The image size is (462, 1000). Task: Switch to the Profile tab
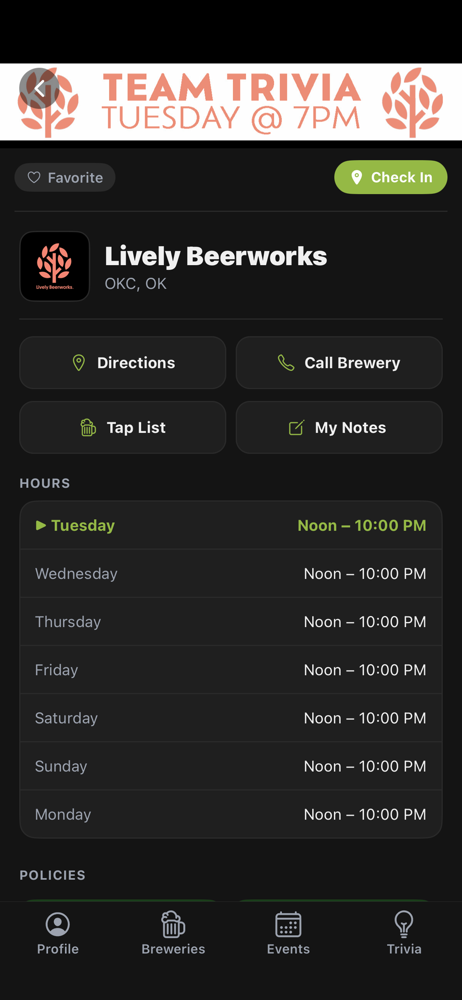click(57, 933)
